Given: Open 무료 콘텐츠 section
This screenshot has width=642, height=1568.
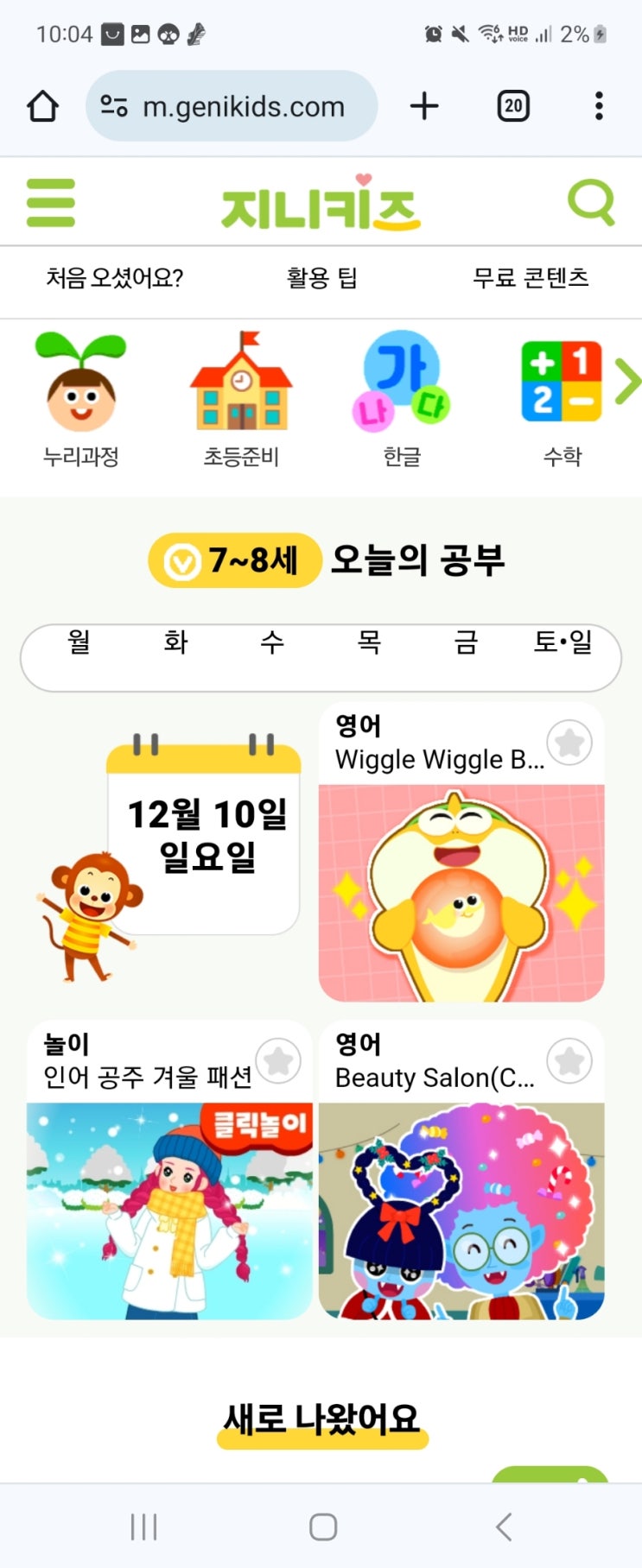Looking at the screenshot, I should click(x=531, y=278).
